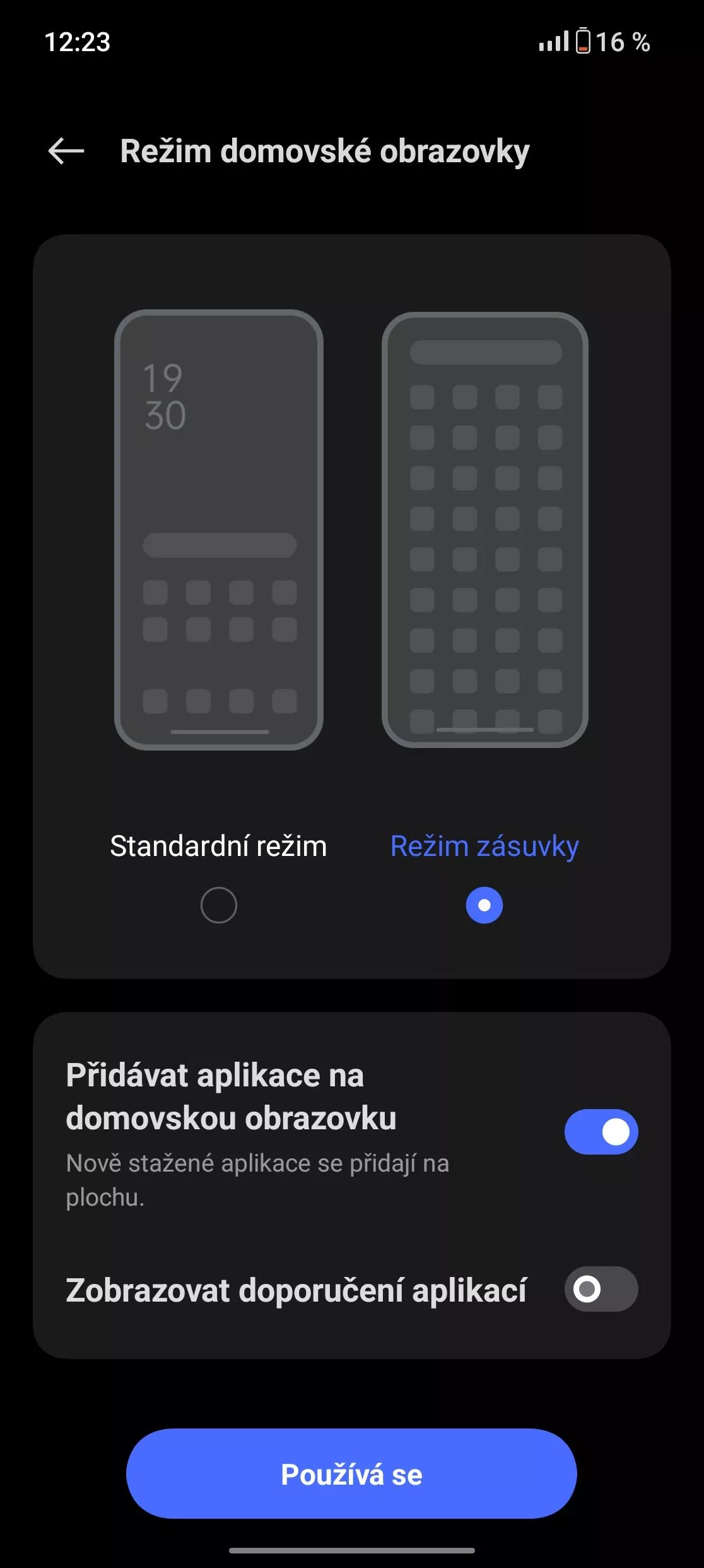Go back from Režim domovské obrazovky
Image resolution: width=704 pixels, height=1568 pixels.
pyautogui.click(x=66, y=151)
